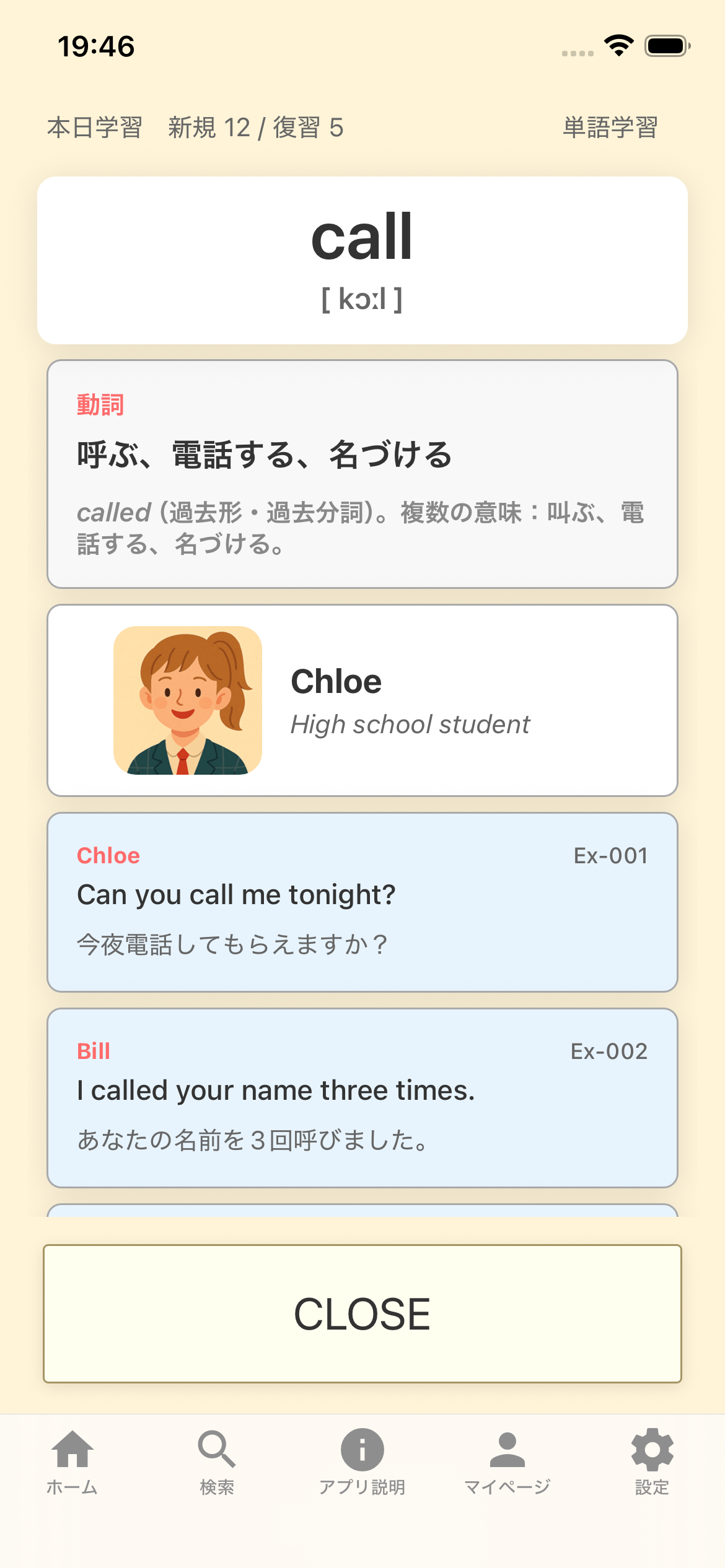The height and width of the screenshot is (1568, 725).
Task: Select the 新規 12 / 復習 5 counter
Action: pyautogui.click(x=256, y=127)
